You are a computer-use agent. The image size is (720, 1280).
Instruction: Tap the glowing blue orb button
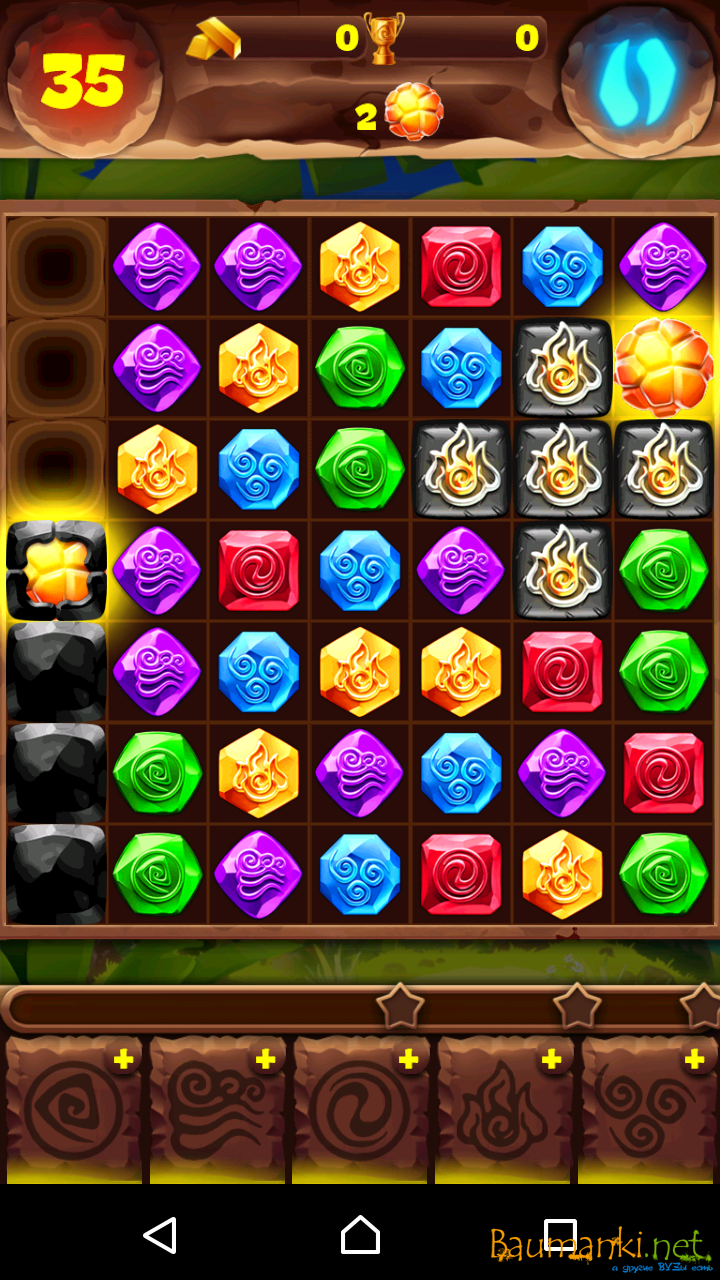coord(637,78)
